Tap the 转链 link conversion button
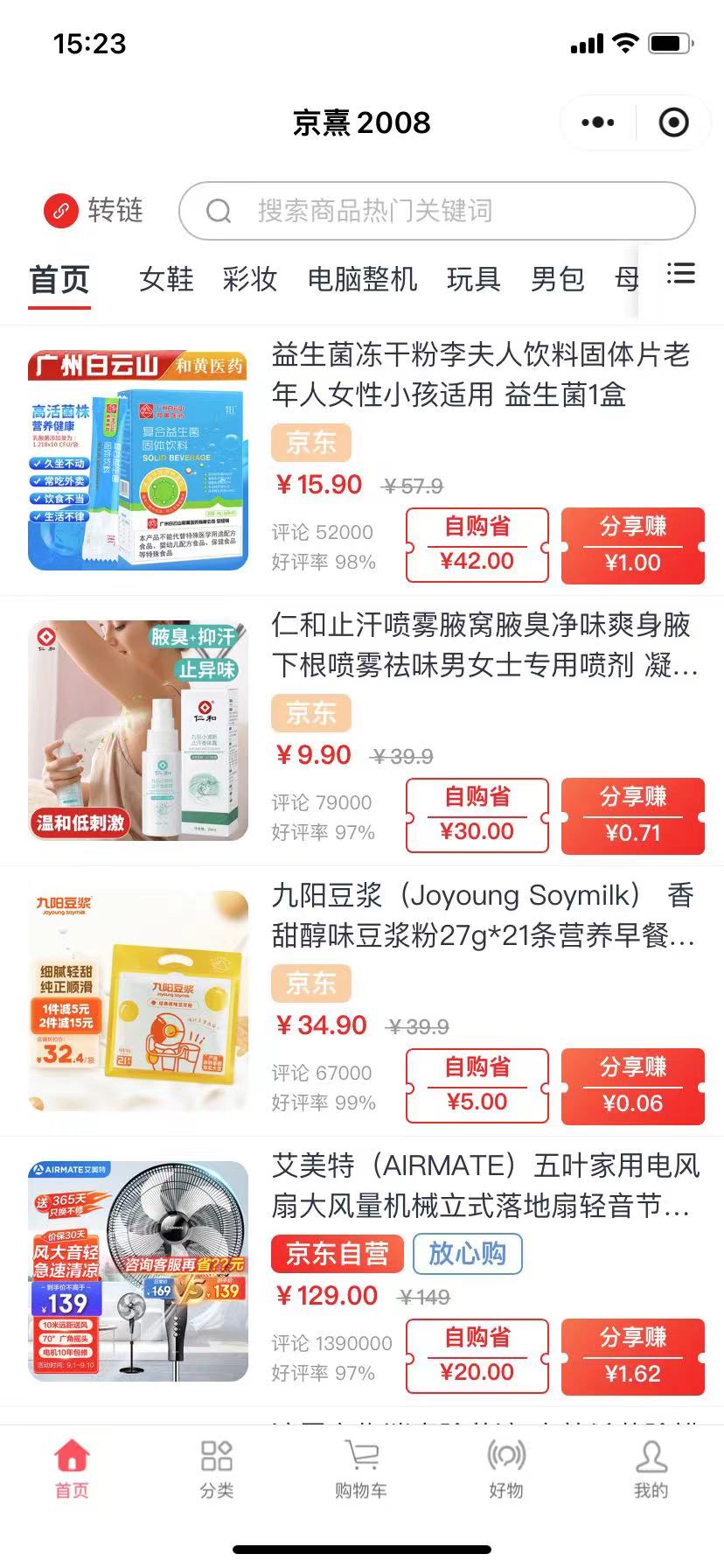 pos(94,211)
